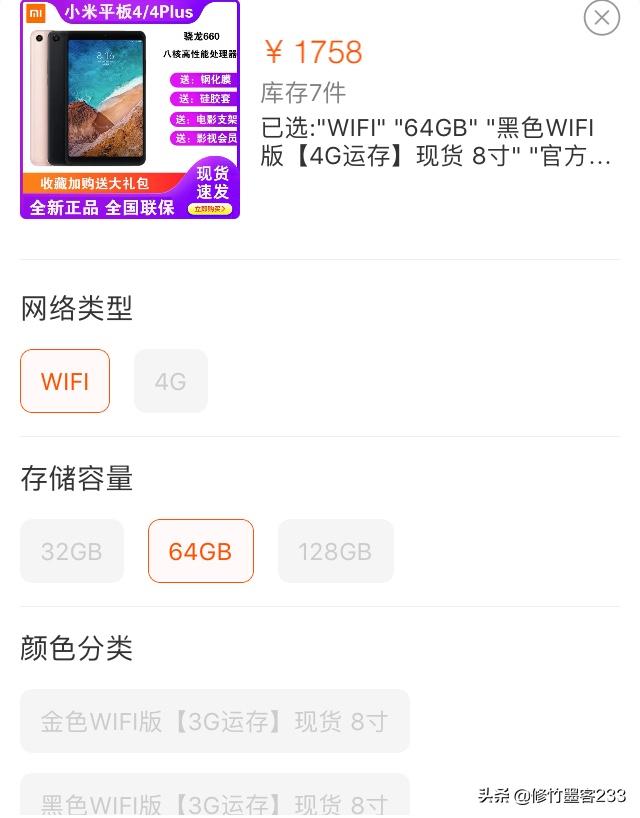Choose 128GB storage capacity

click(x=335, y=551)
